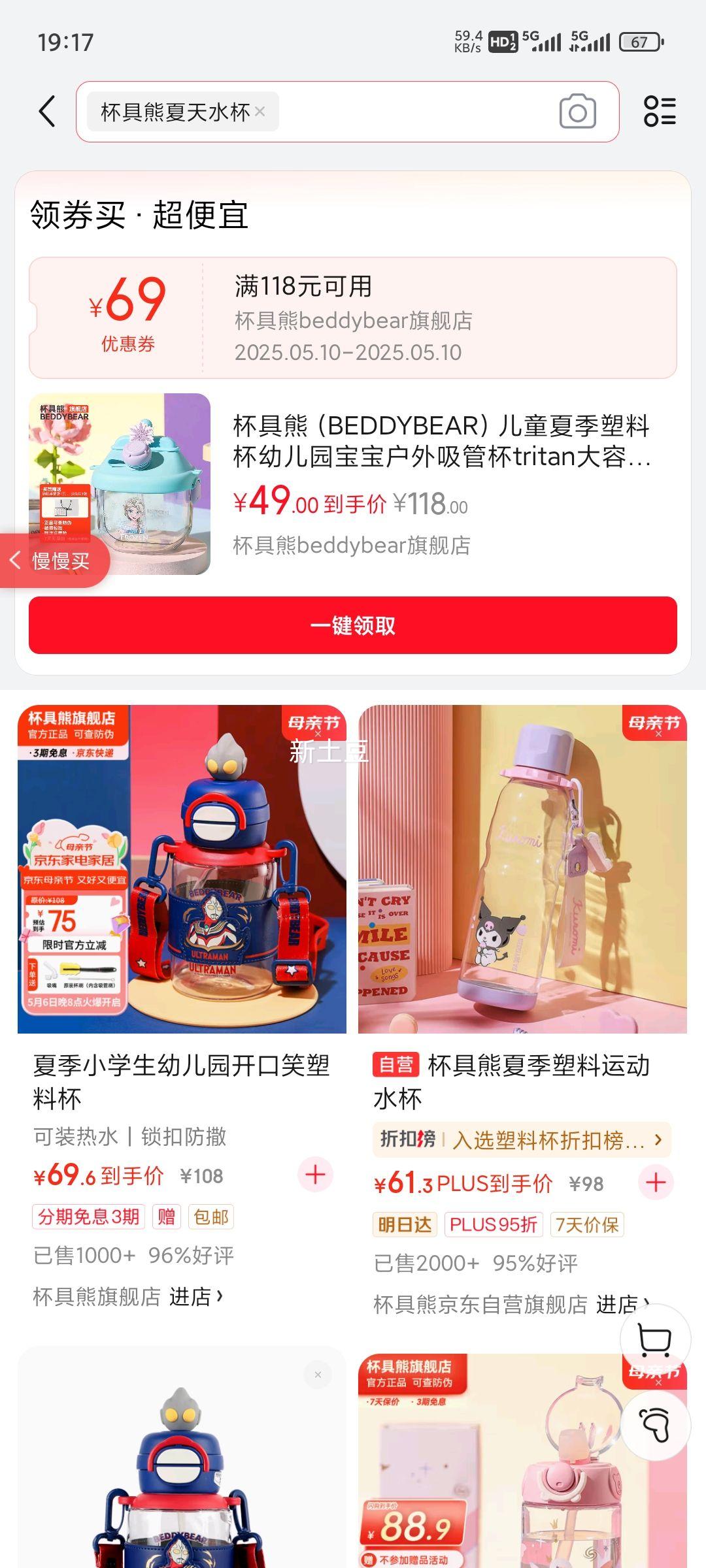Enter 杯具熊旗舰店 via 进店
Screen dimensions: 706x1568
coord(196,1296)
